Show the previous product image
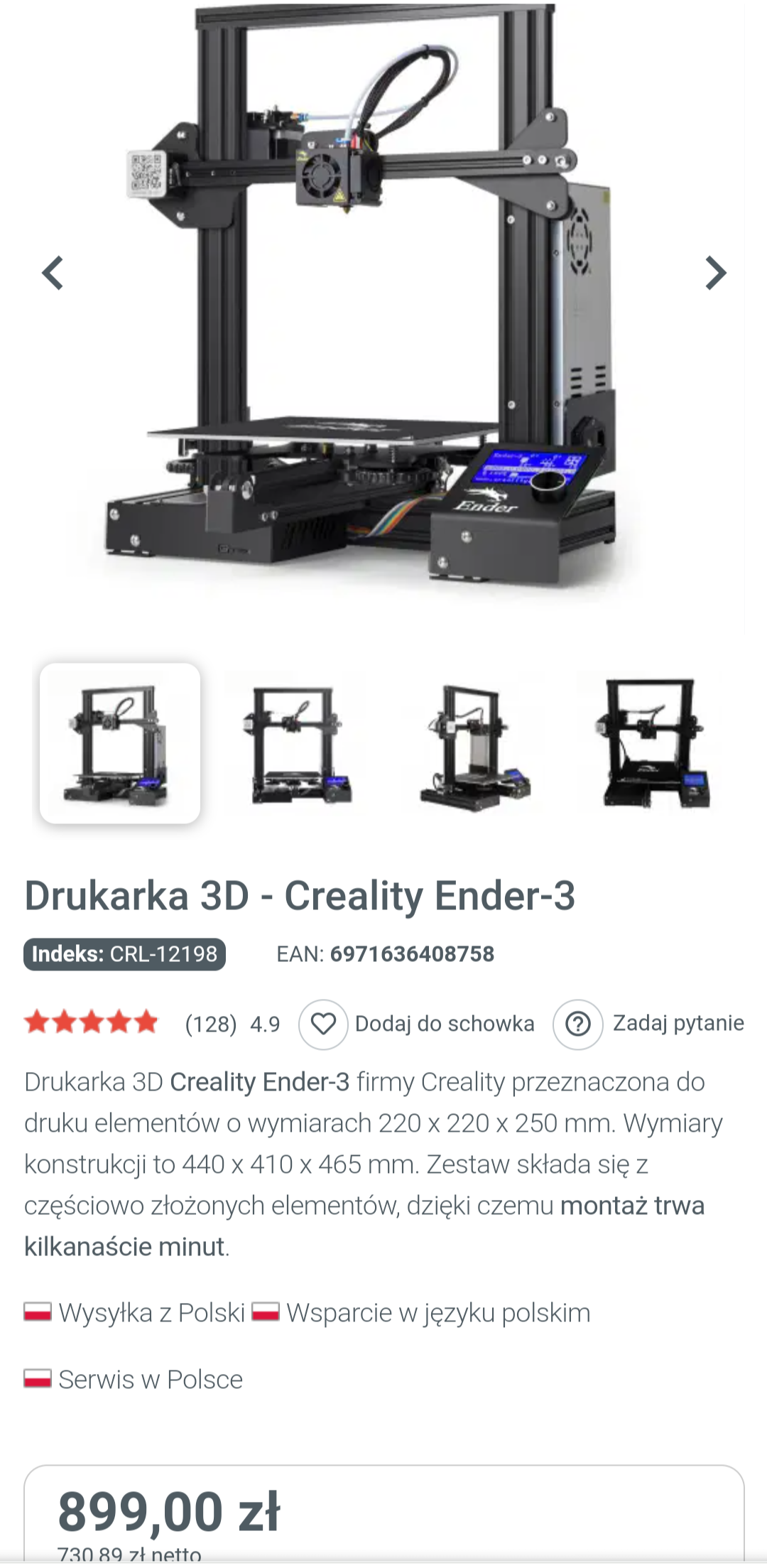 53,273
